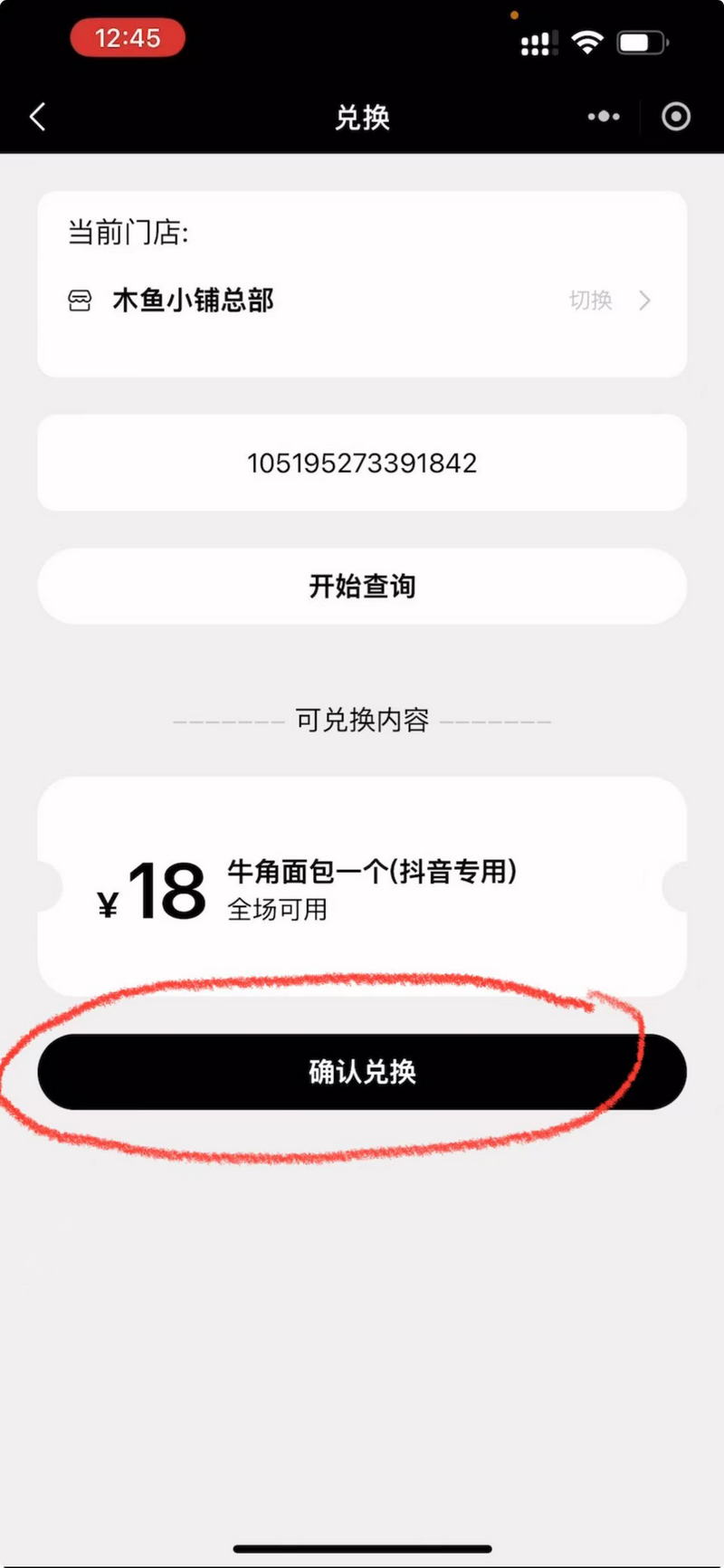The image size is (724, 1568).
Task: Confirm redemption with 确认兑换
Action: coord(362,1072)
